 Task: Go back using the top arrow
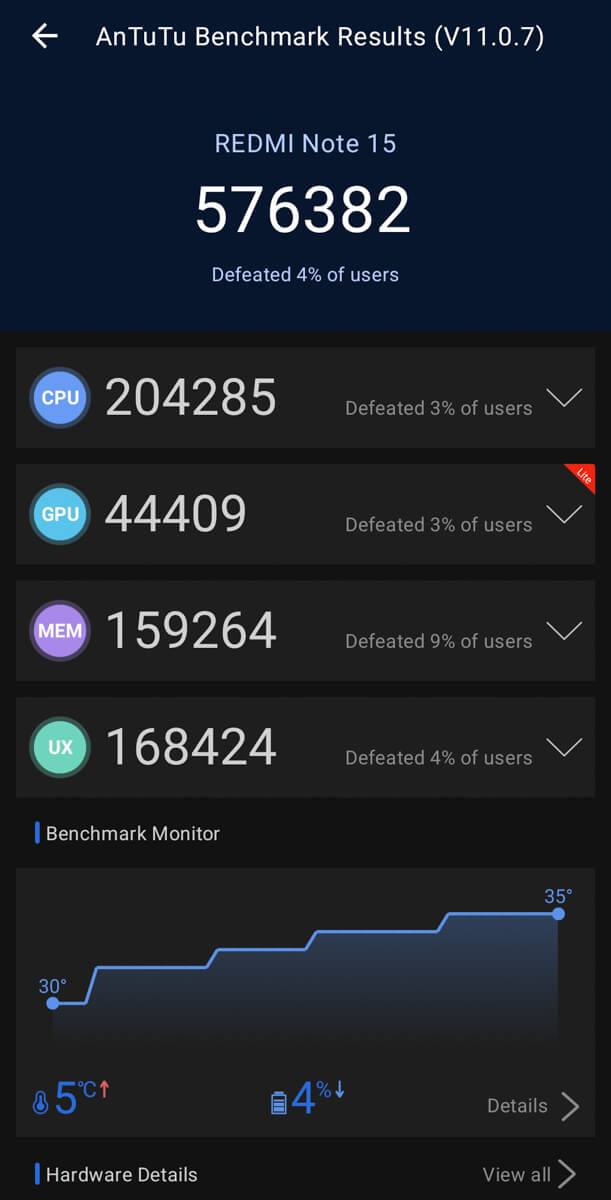tap(45, 37)
